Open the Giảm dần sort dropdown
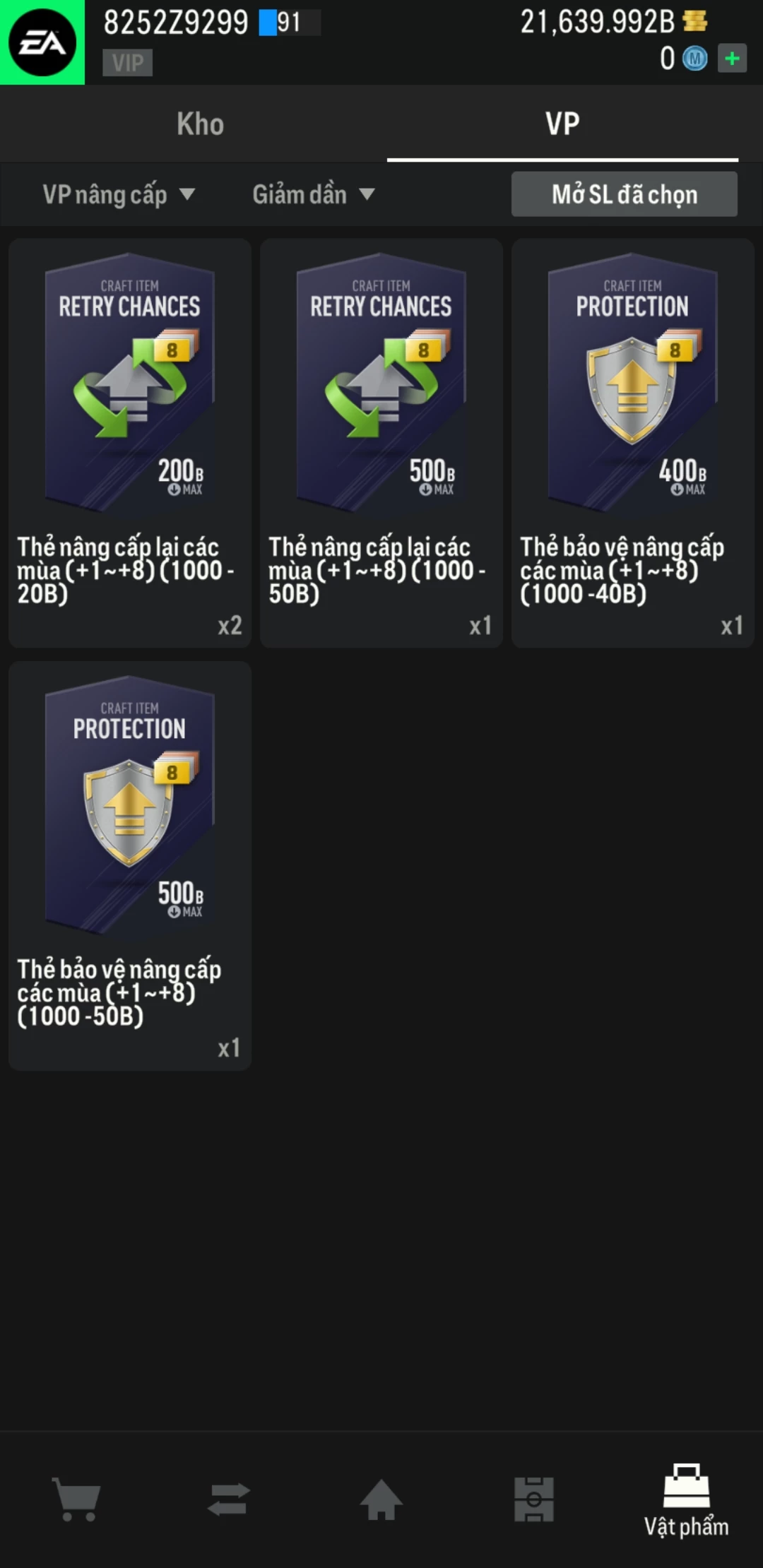 [313, 194]
